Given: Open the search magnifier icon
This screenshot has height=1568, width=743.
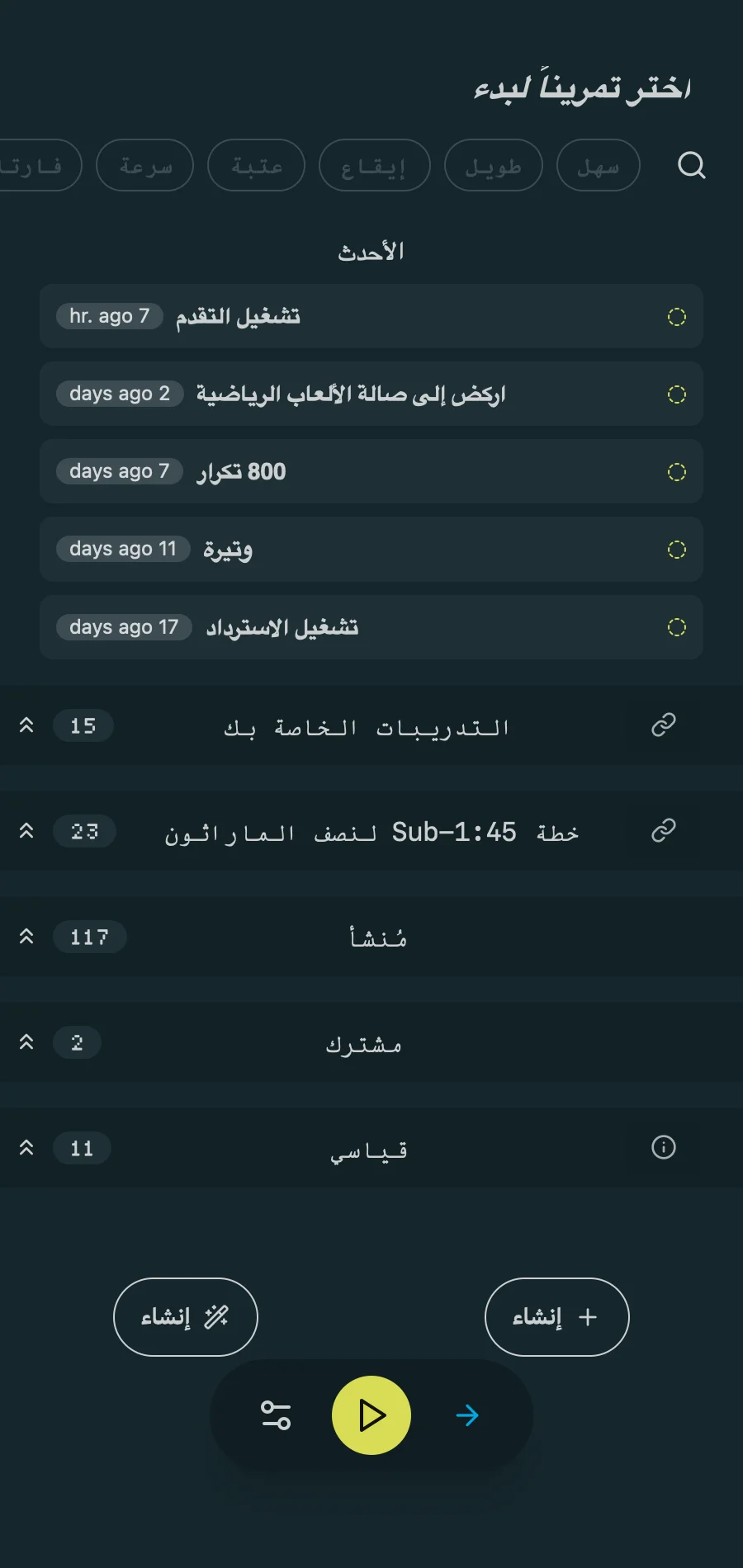Looking at the screenshot, I should [x=691, y=165].
